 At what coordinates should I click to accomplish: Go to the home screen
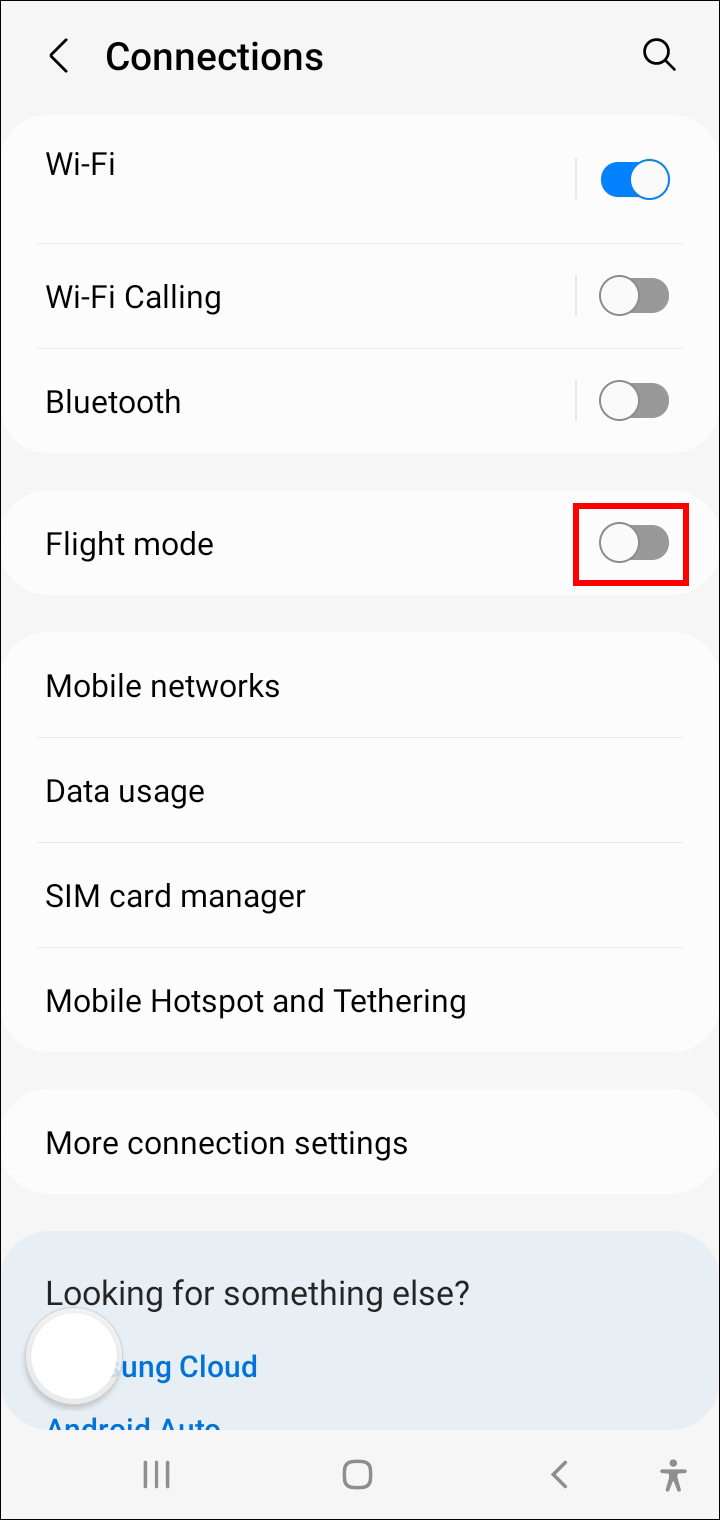(x=357, y=1474)
